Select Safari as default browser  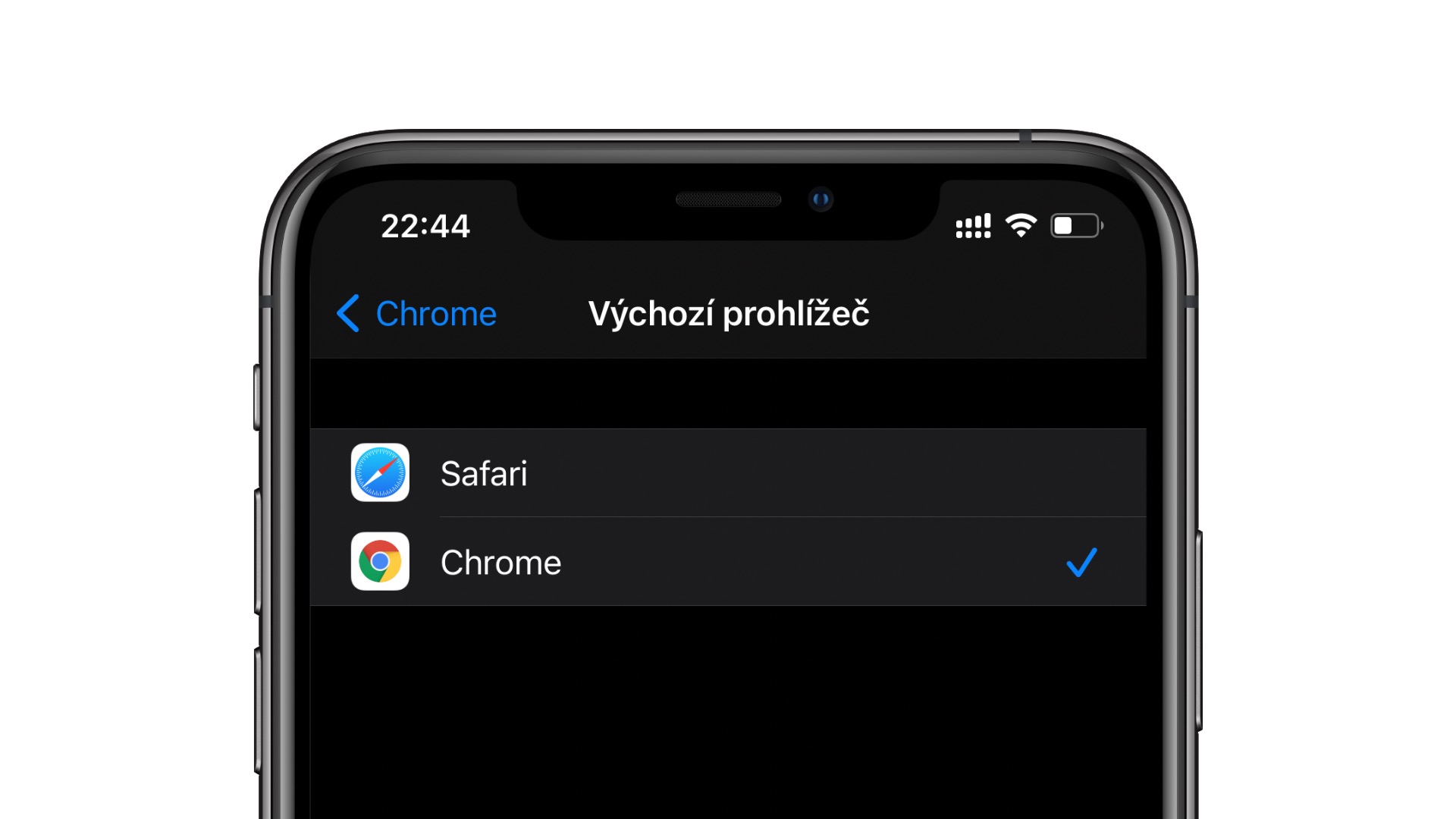[484, 473]
